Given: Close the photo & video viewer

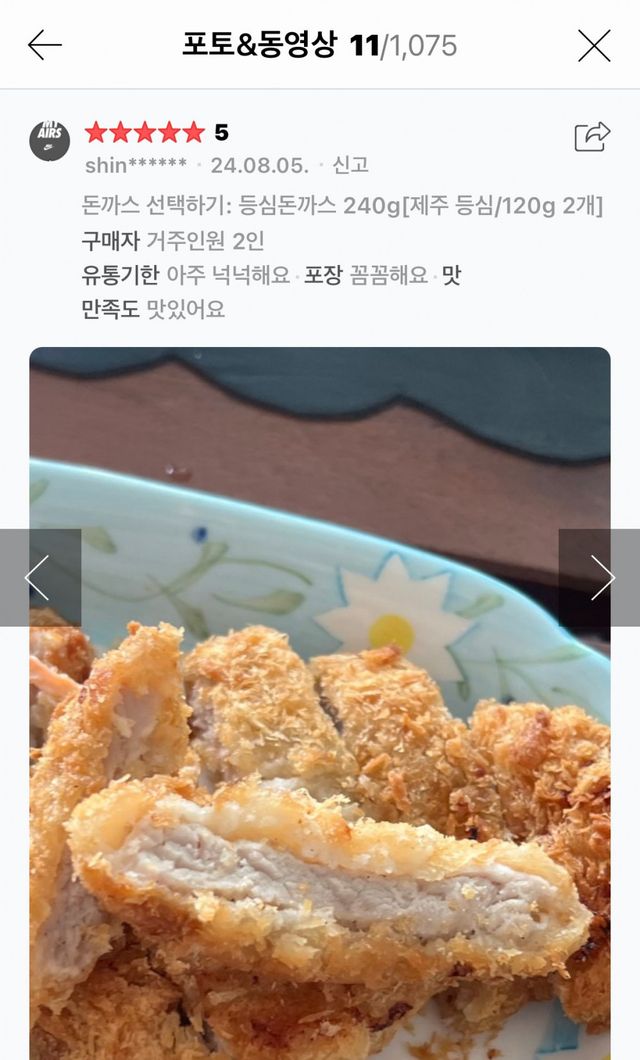Looking at the screenshot, I should (x=594, y=45).
